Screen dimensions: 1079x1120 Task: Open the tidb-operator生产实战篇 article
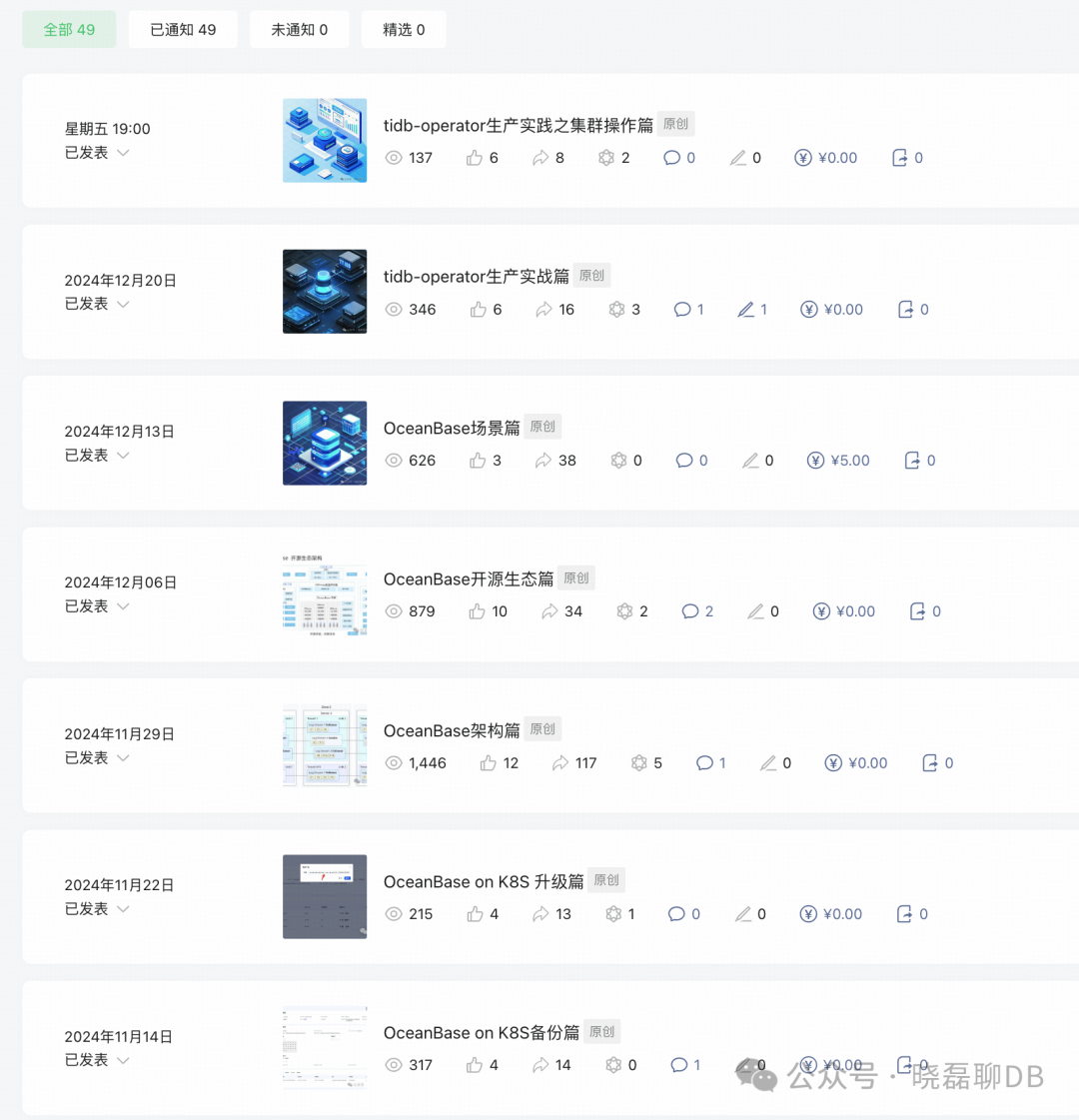pyautogui.click(x=476, y=277)
